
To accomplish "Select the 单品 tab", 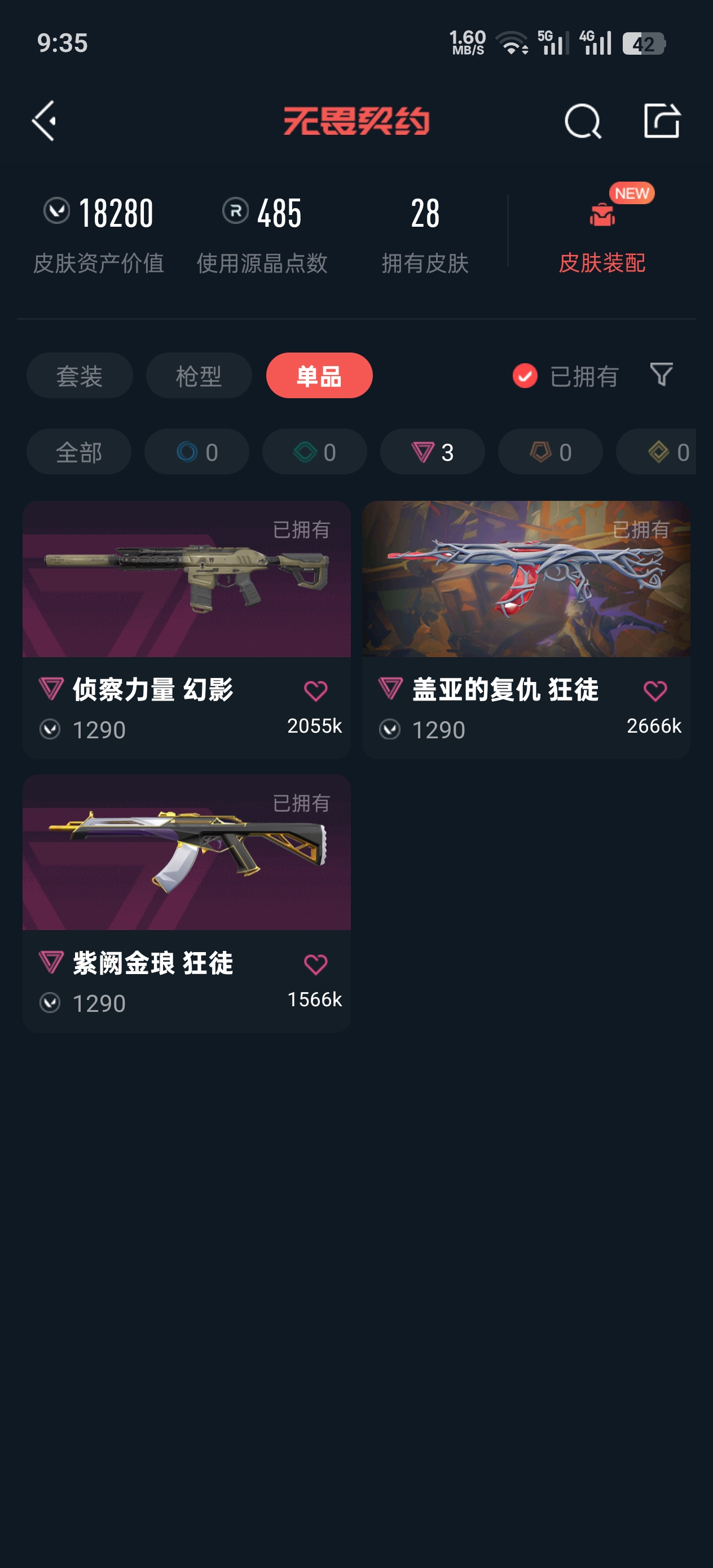I will 319,376.
